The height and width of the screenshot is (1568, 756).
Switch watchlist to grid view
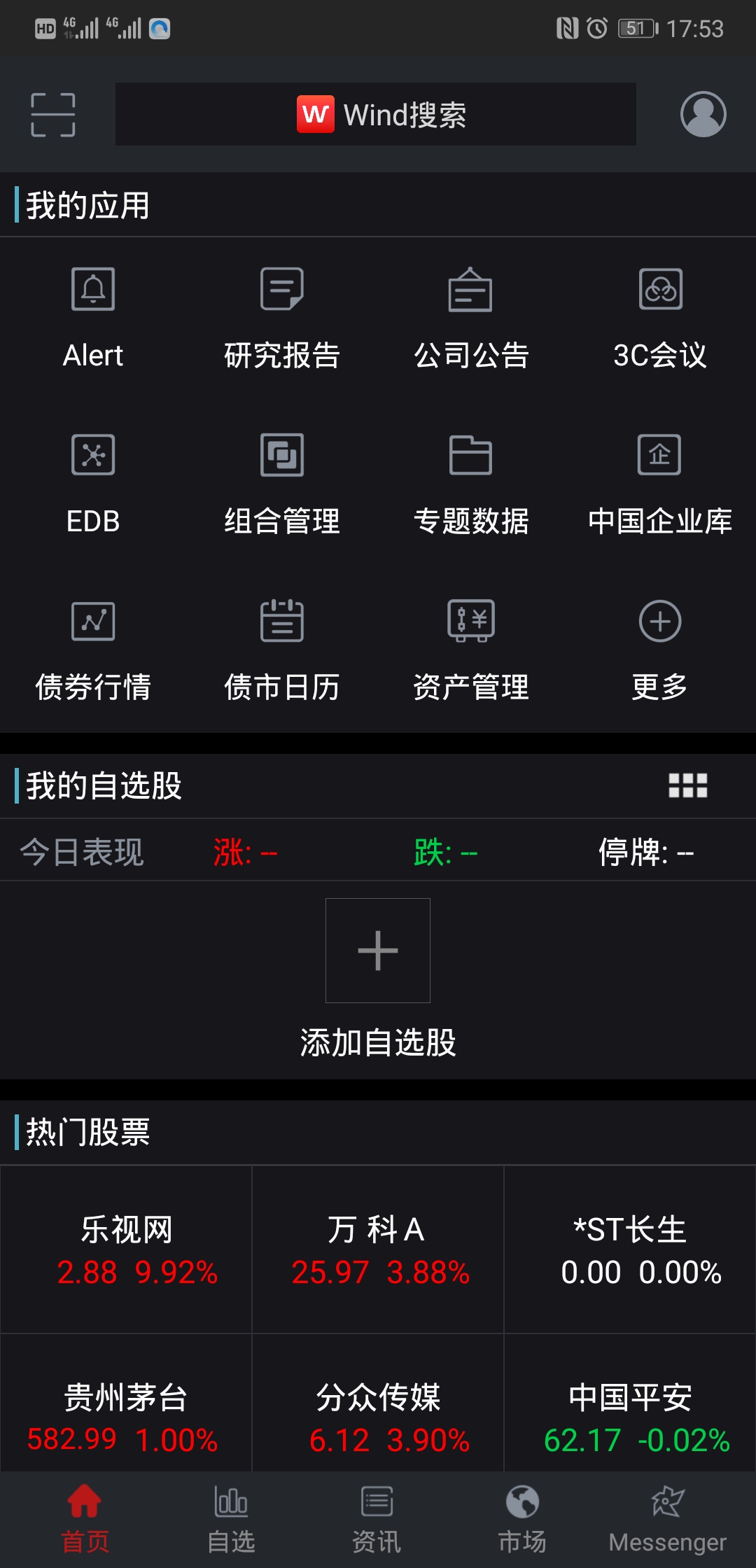coord(687,785)
